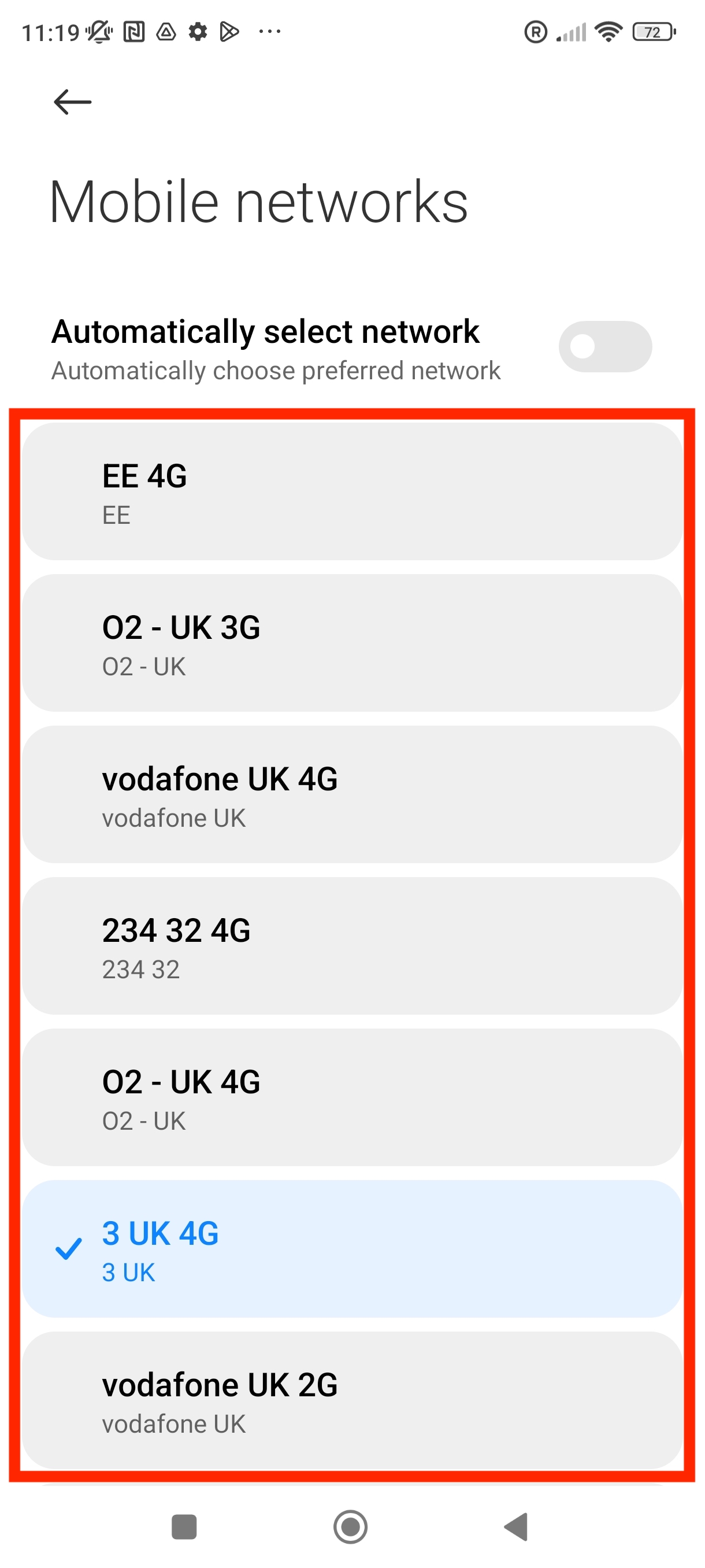Screen dimensions: 705x1568
Task: Tap the settings gear status bar icon
Action: click(x=199, y=31)
